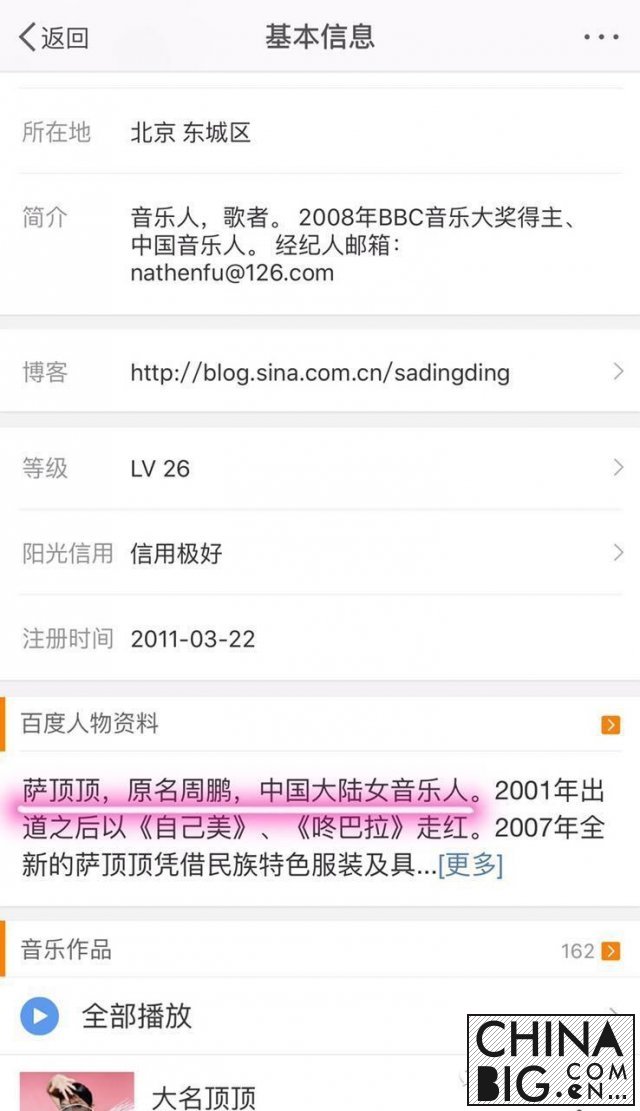Open the 等级 LV 26 row
This screenshot has height=1111, width=640.
point(320,468)
